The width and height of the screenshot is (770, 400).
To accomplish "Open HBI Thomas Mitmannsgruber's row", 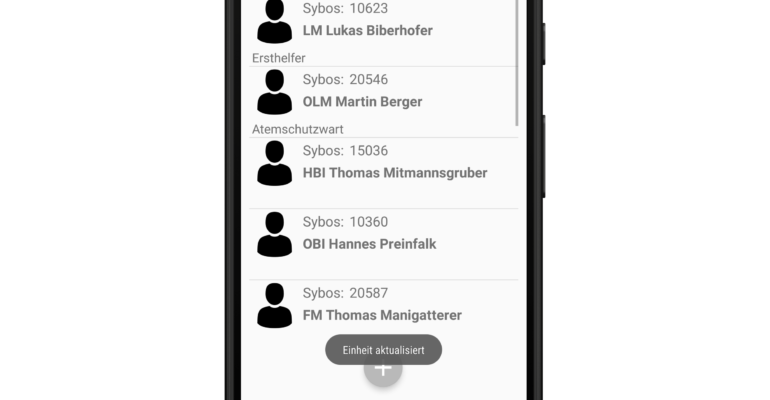I will click(394, 172).
